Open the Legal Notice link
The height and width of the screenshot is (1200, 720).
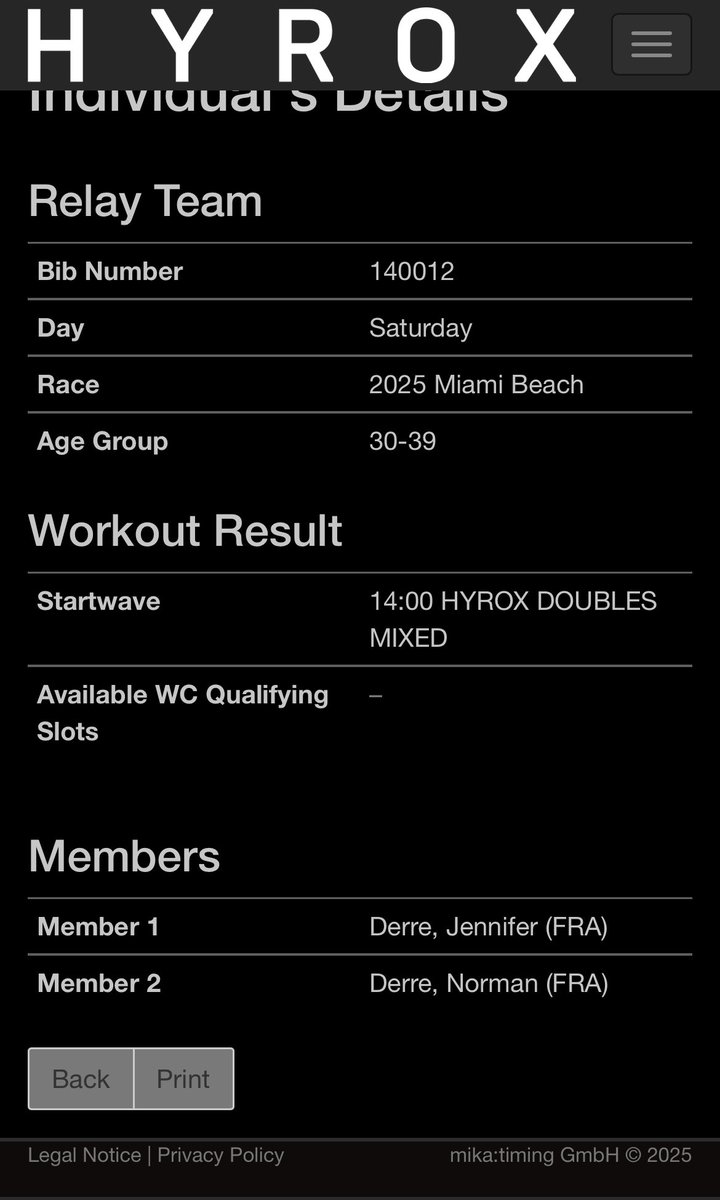tap(85, 1155)
